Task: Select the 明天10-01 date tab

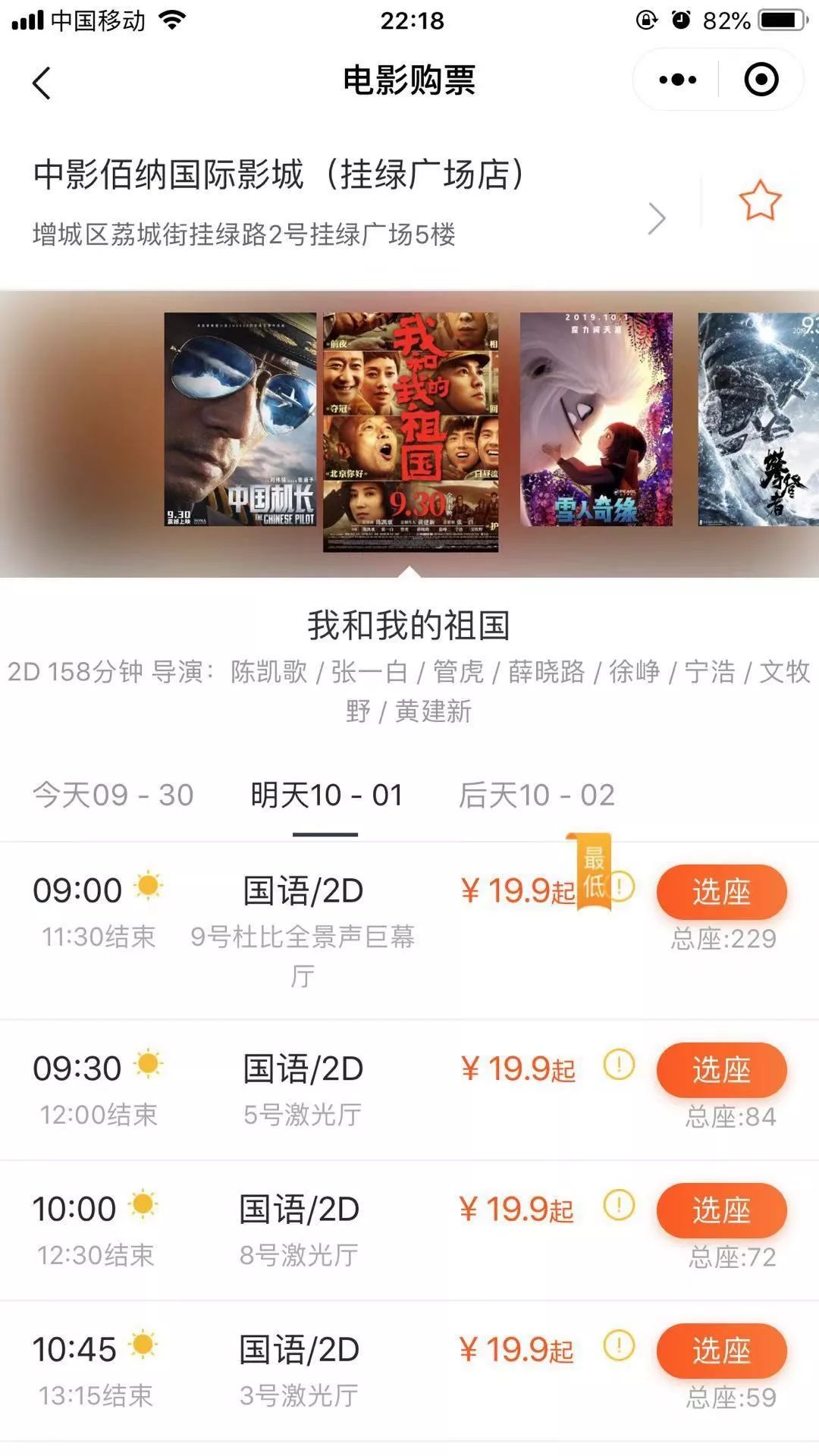Action: [326, 795]
